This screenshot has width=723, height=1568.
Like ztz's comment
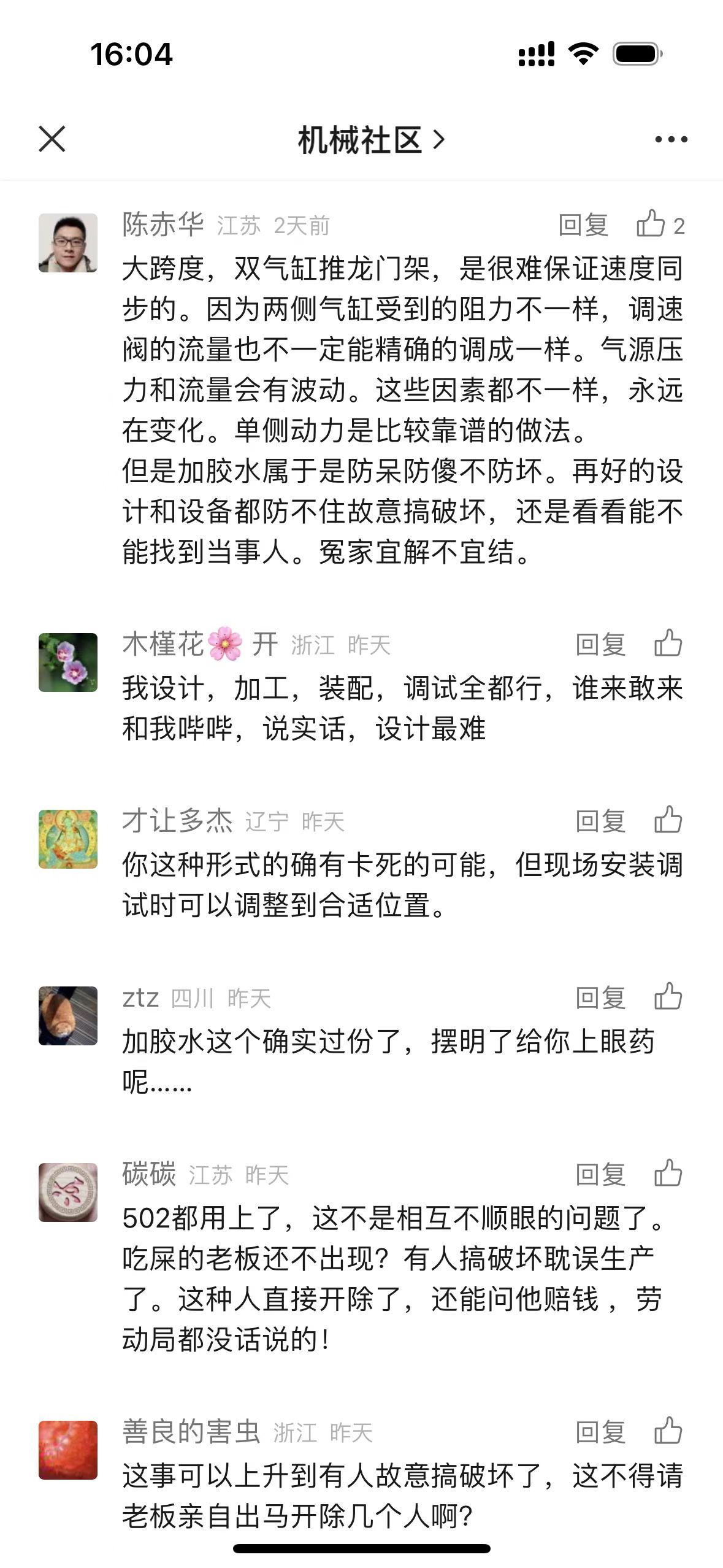[x=668, y=997]
